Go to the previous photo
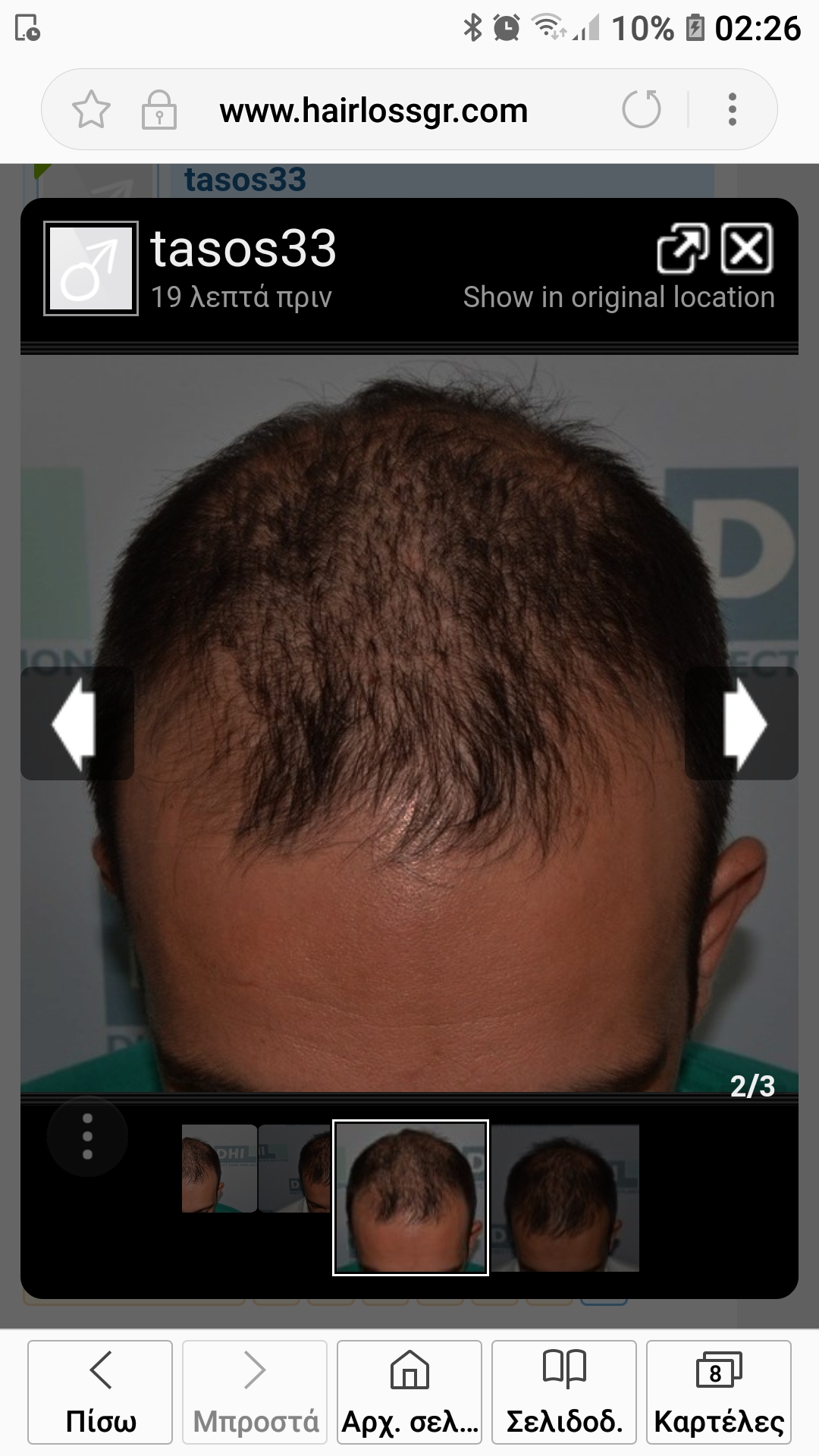819x1456 pixels. (77, 723)
